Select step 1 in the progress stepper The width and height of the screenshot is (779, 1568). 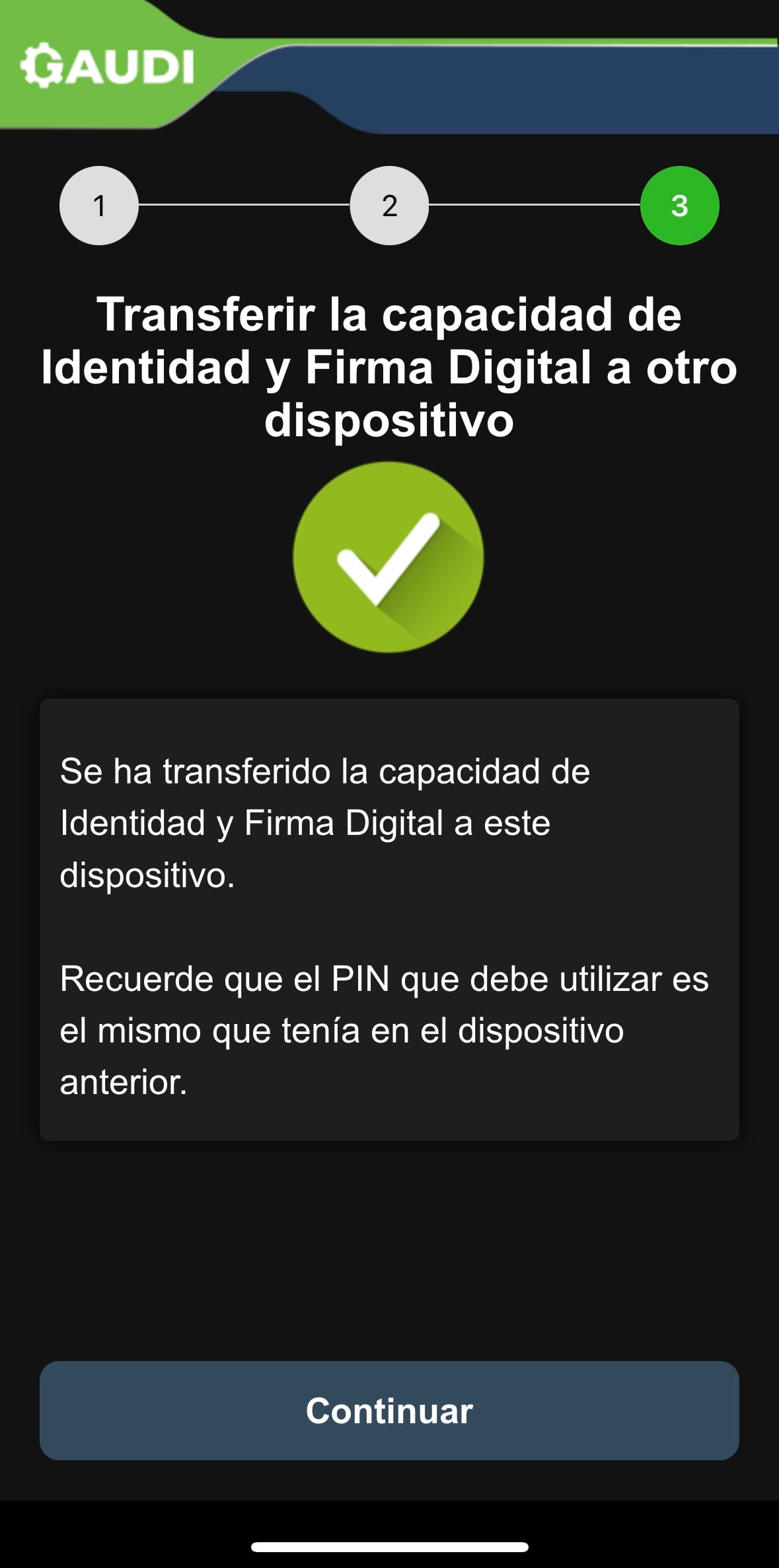(x=100, y=205)
